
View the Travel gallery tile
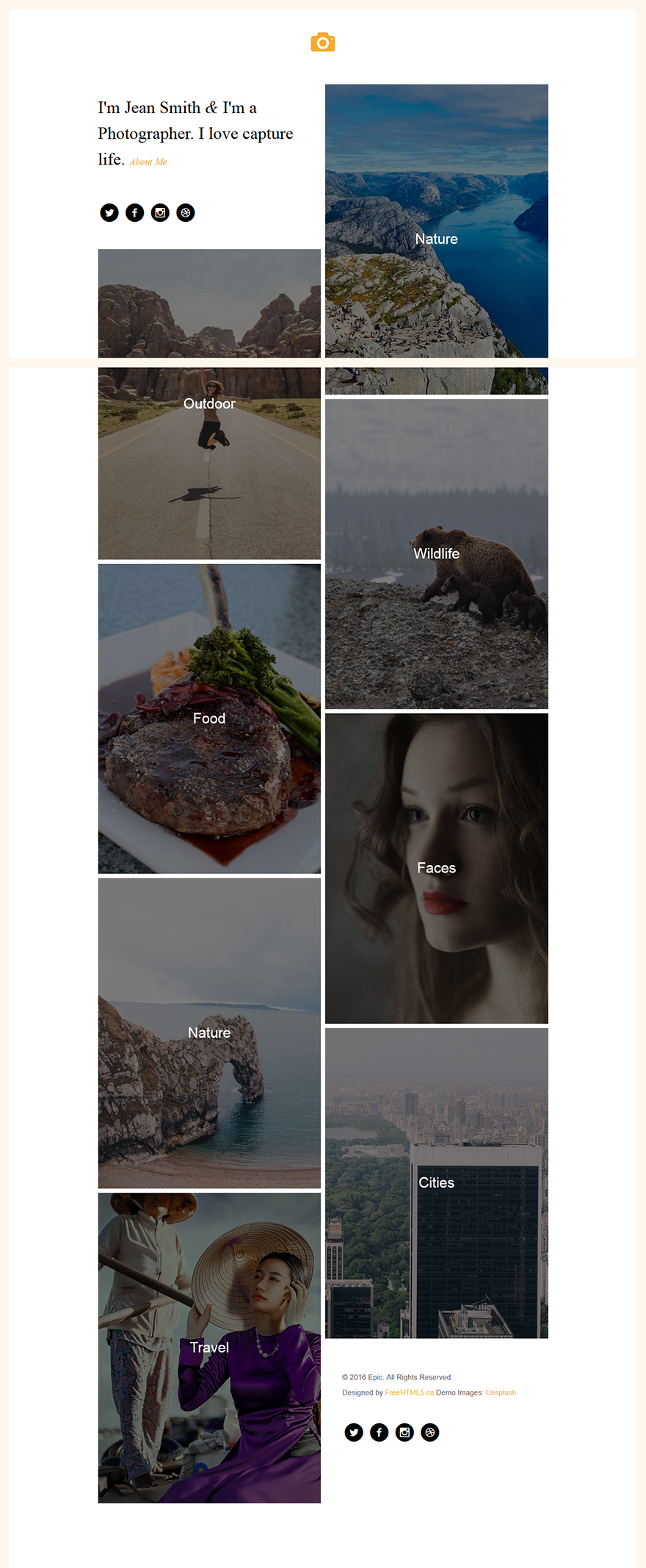(x=209, y=1347)
